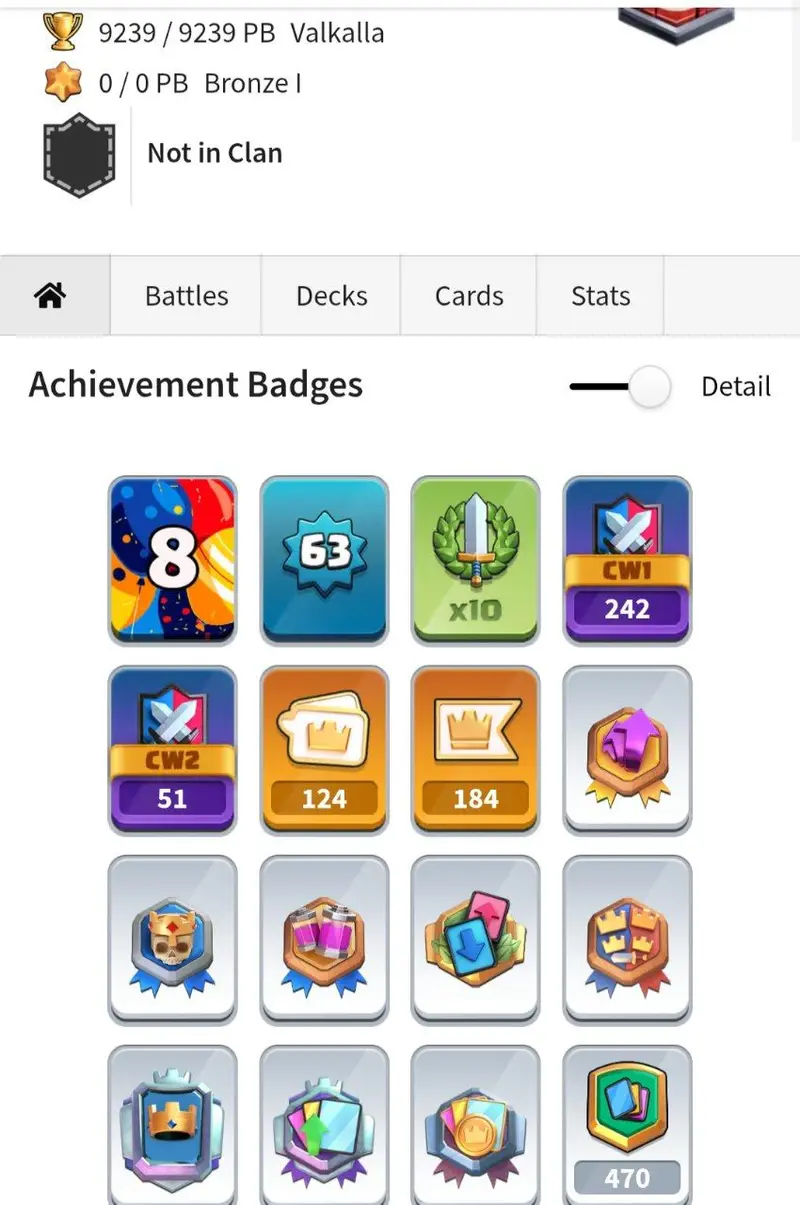The image size is (800, 1205).
Task: View the level 63 badge
Action: tap(324, 560)
